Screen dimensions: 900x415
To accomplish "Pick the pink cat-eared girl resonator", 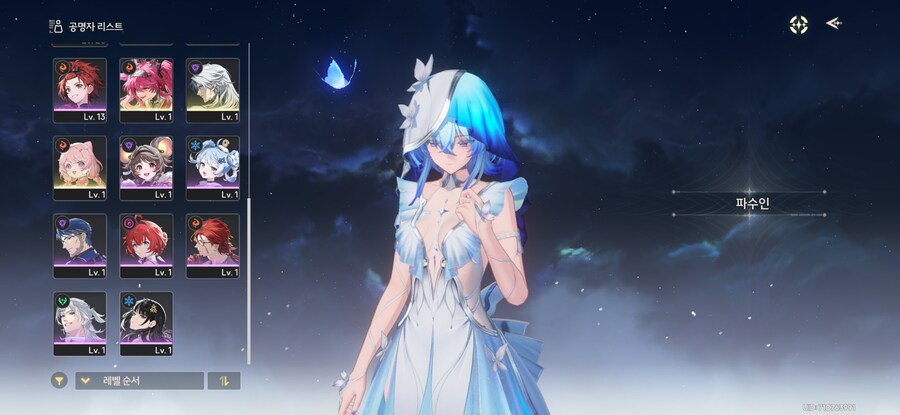I will coord(79,167).
